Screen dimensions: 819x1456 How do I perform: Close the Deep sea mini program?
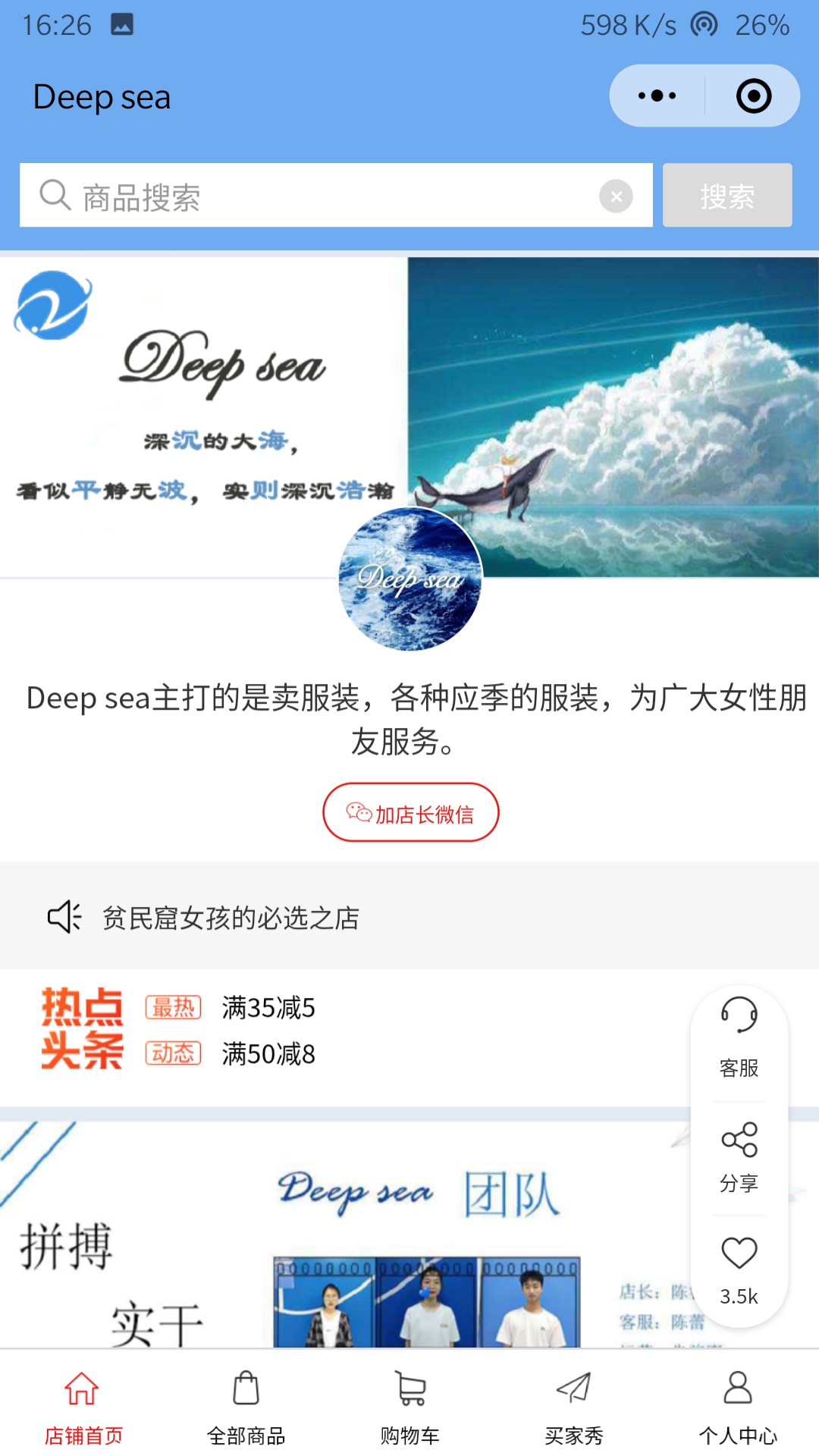753,96
